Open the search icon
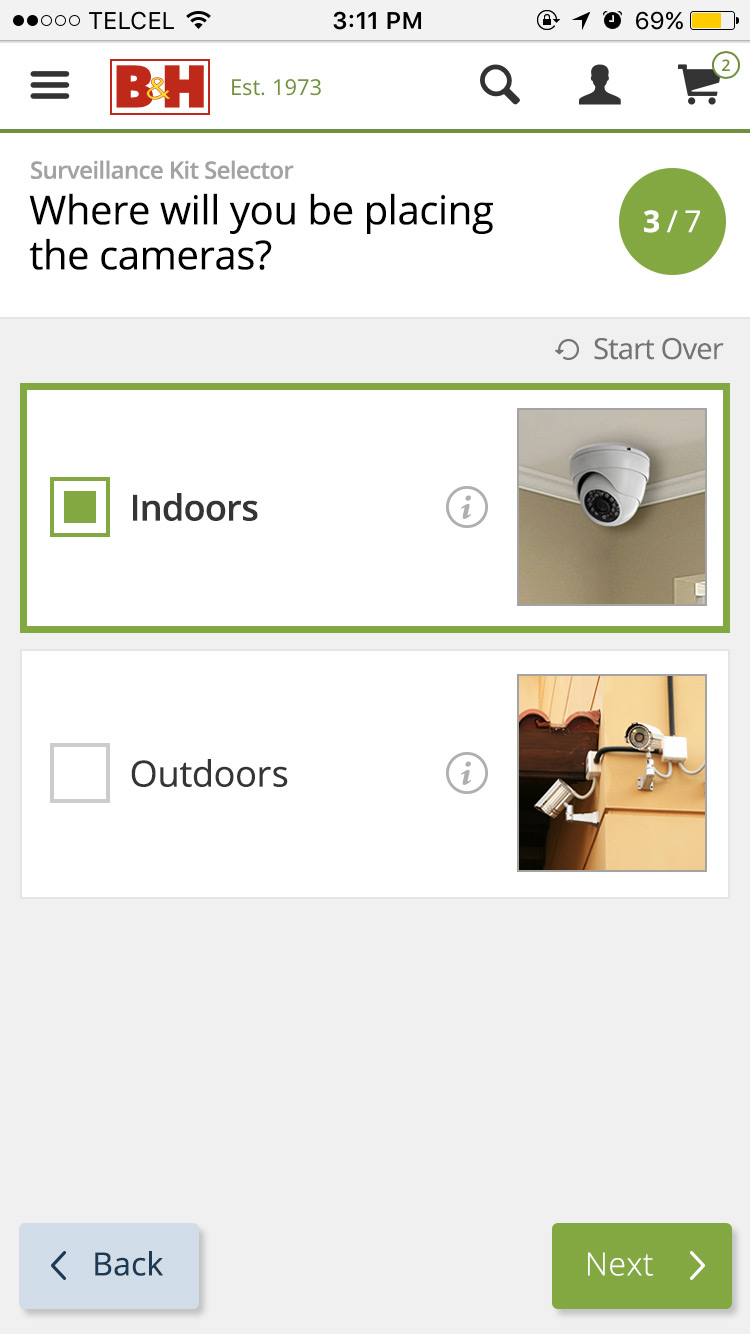The image size is (750, 1334). [x=500, y=86]
